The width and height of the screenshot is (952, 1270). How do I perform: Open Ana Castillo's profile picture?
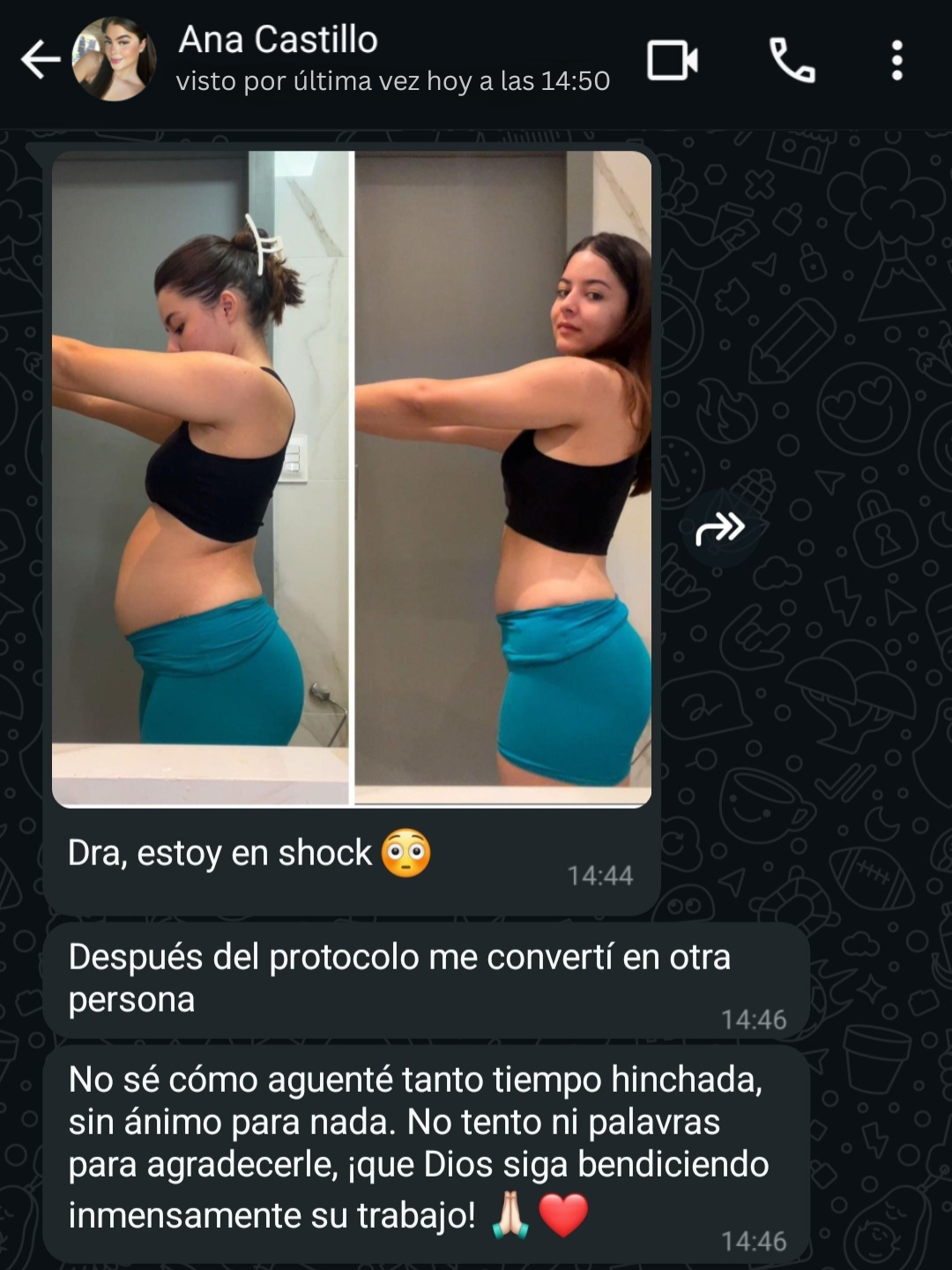[x=114, y=59]
